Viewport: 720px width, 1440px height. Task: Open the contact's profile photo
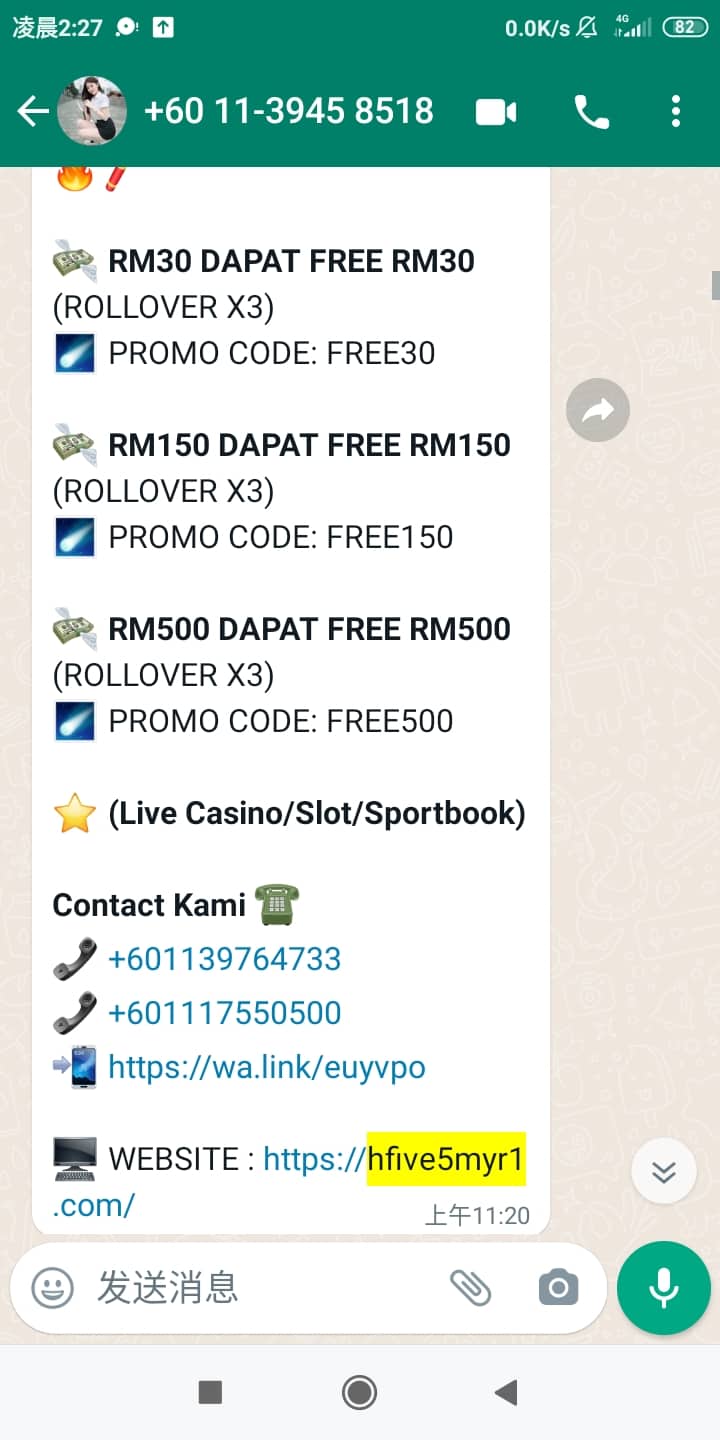click(x=91, y=111)
